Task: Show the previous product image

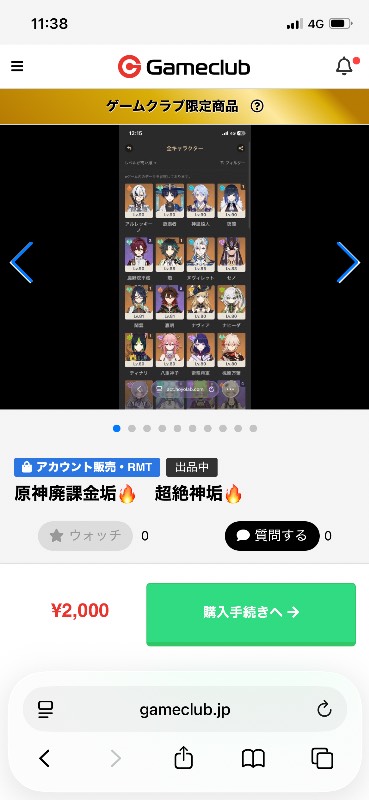Action: click(21, 262)
